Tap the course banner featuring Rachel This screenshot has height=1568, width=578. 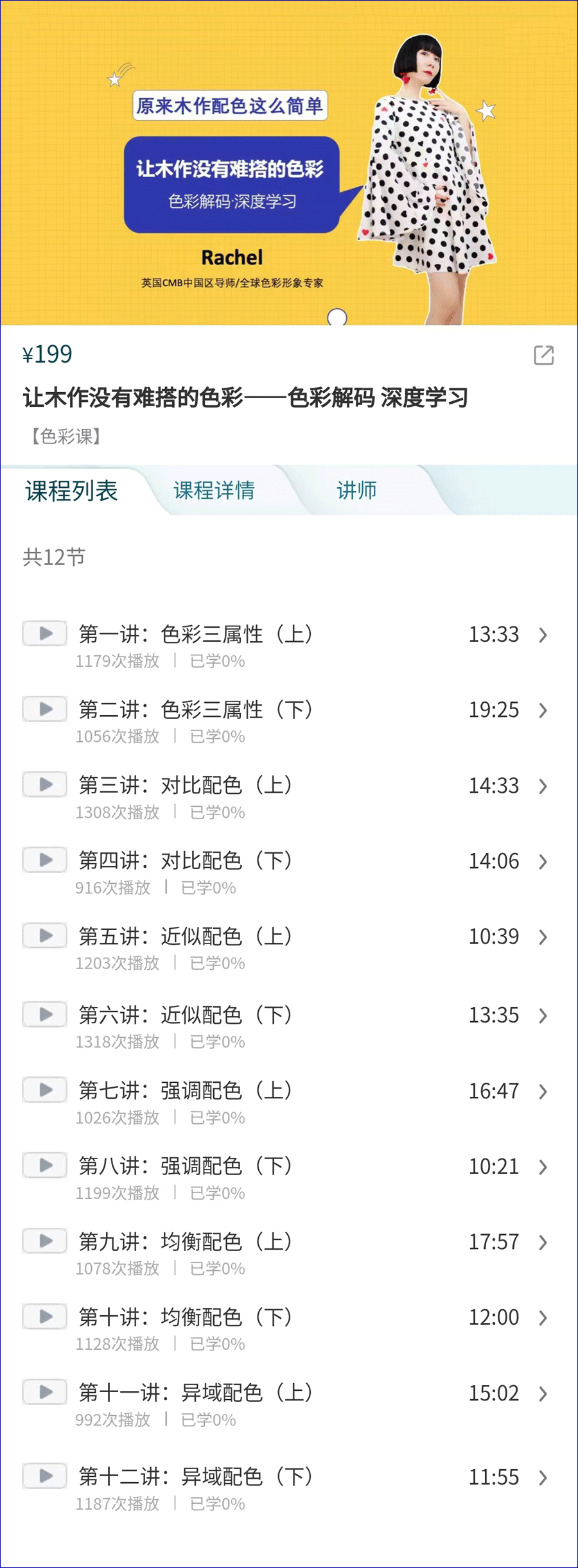coord(289,163)
